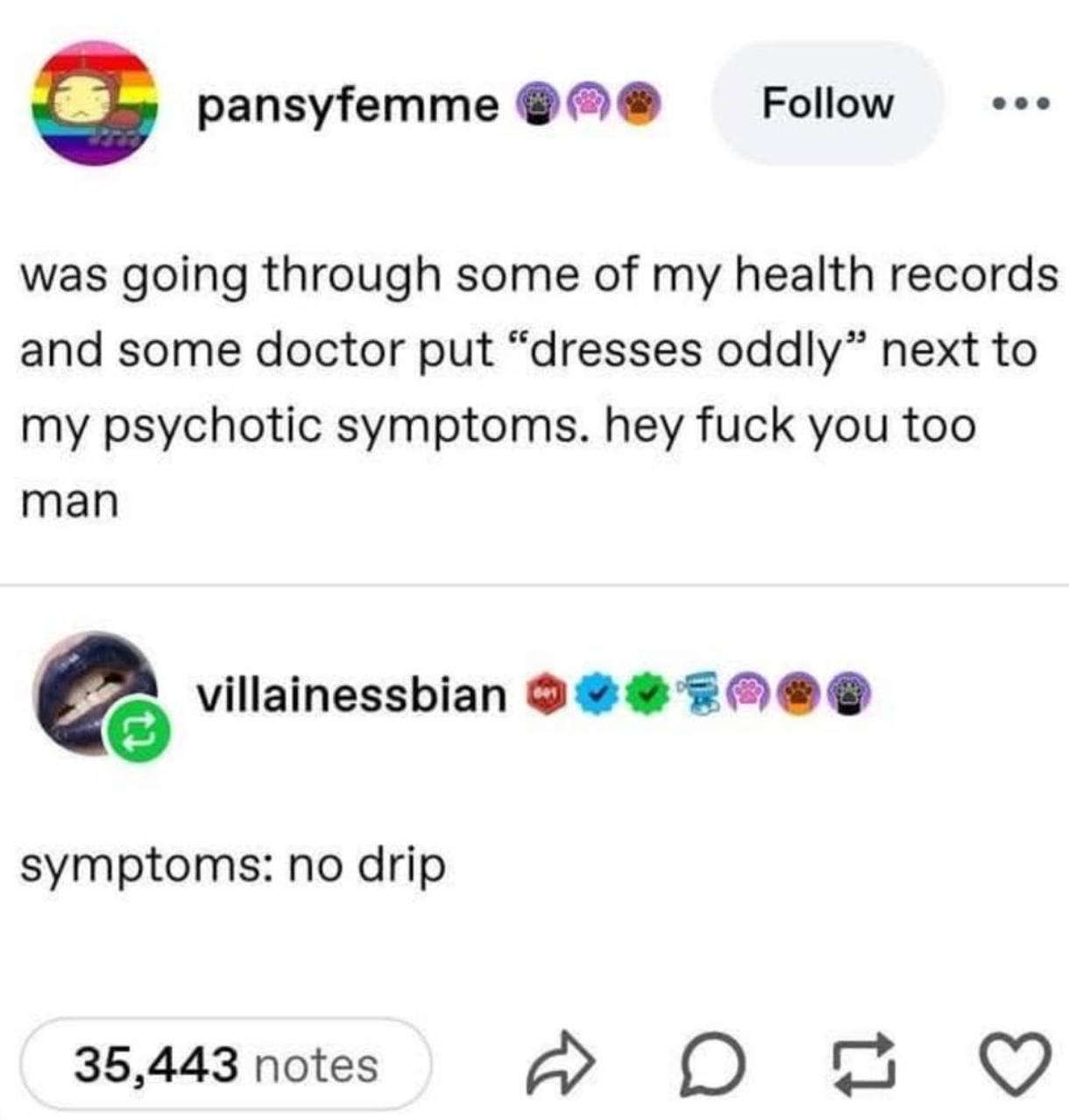1069x1120 pixels.
Task: Open the post overflow menu
Action: click(x=1020, y=104)
